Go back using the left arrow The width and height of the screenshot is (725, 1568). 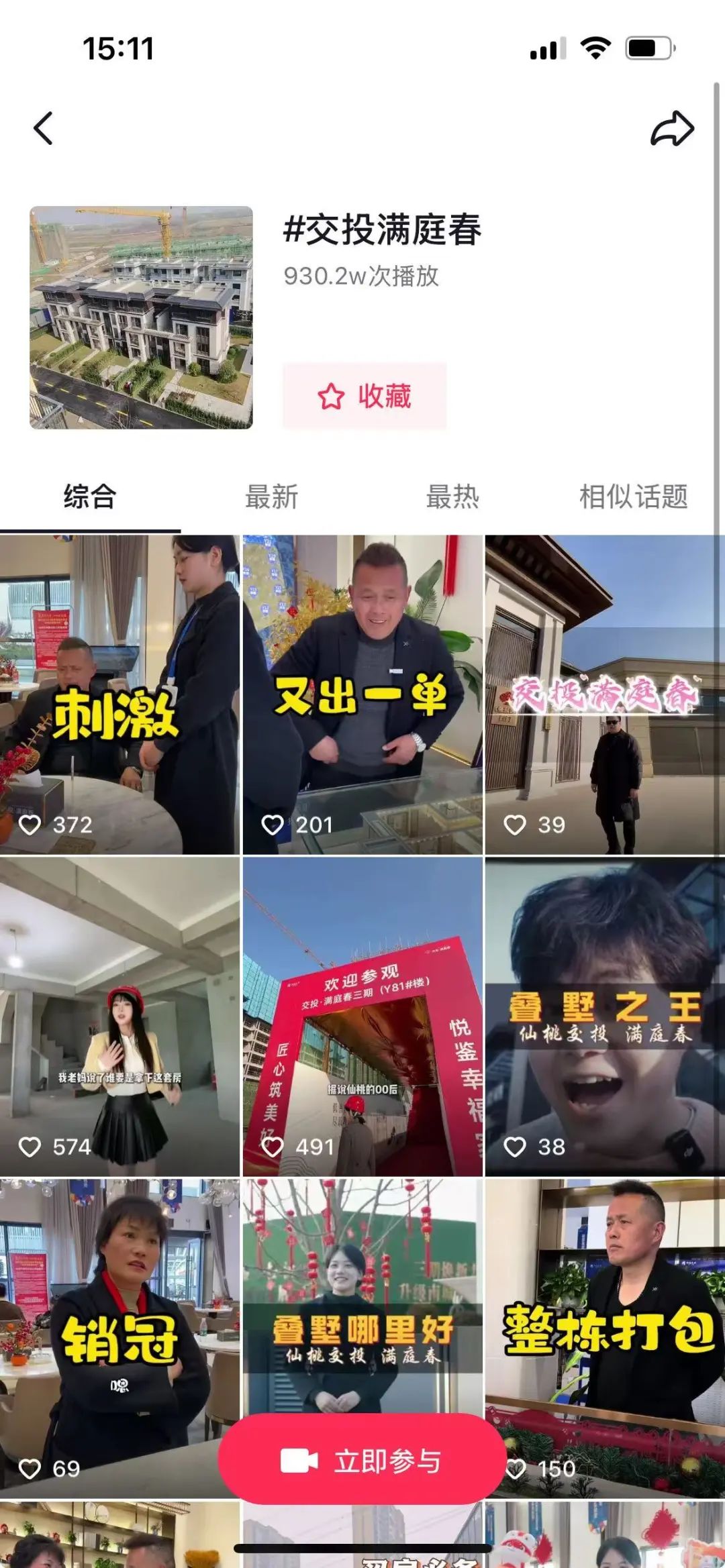click(x=44, y=128)
